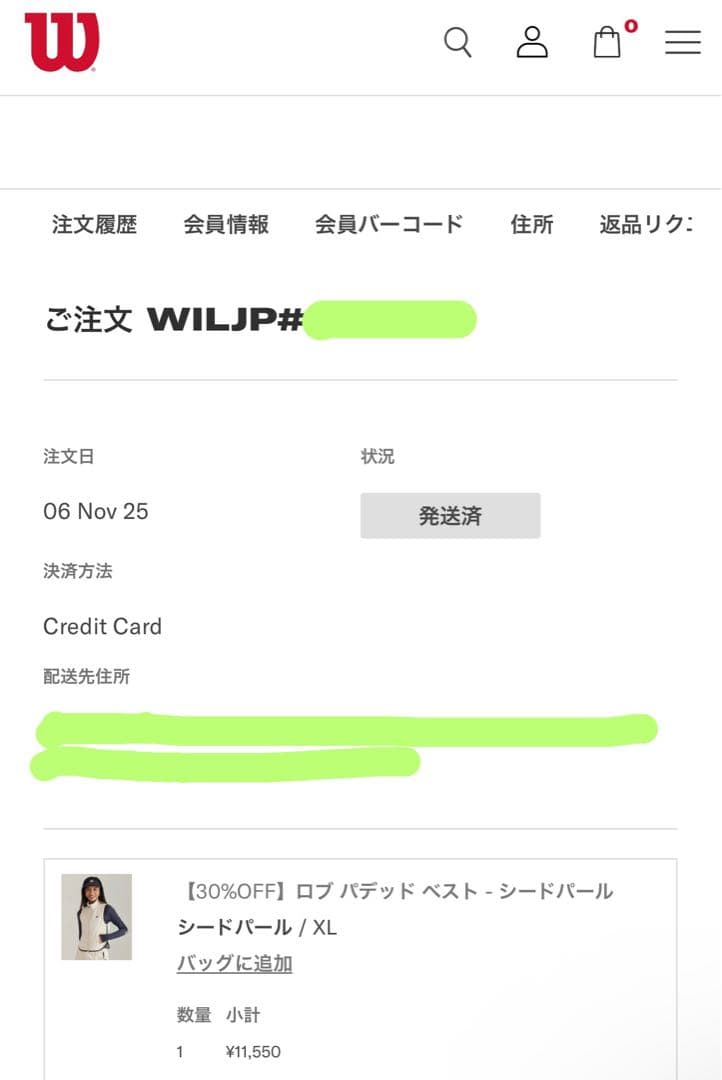Go to Wilson home via logo
The height and width of the screenshot is (1080, 722).
coord(62,42)
